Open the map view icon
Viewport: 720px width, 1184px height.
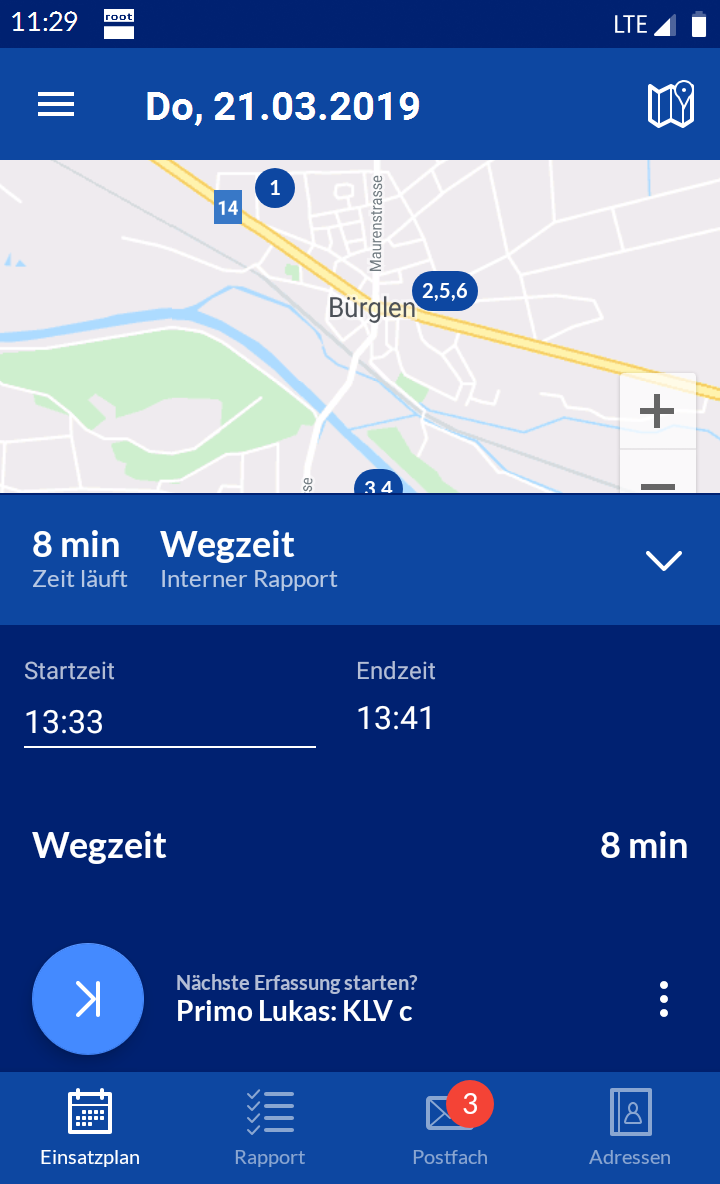(670, 105)
